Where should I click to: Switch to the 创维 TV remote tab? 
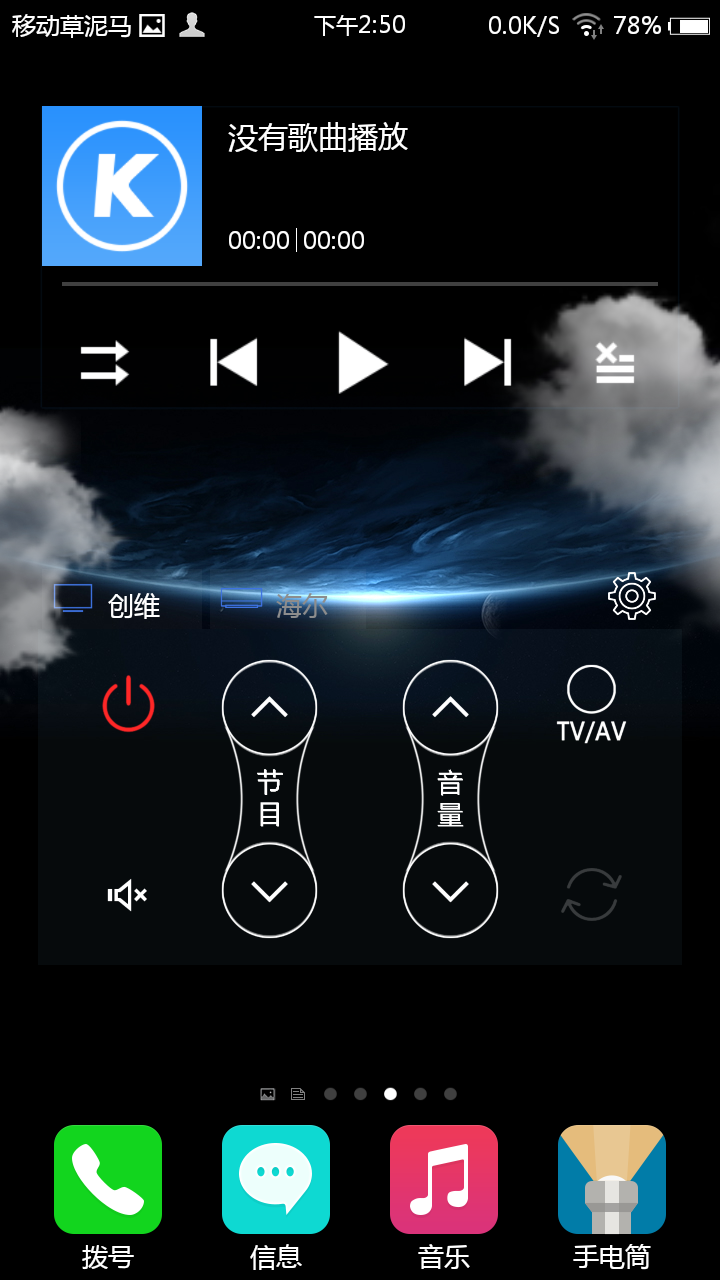coord(108,603)
